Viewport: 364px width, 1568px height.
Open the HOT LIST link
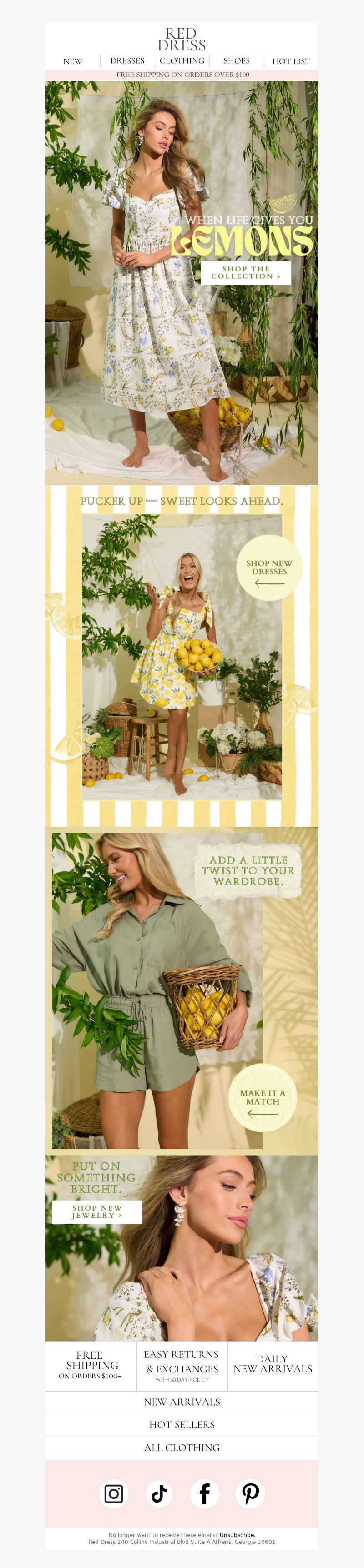(x=291, y=61)
